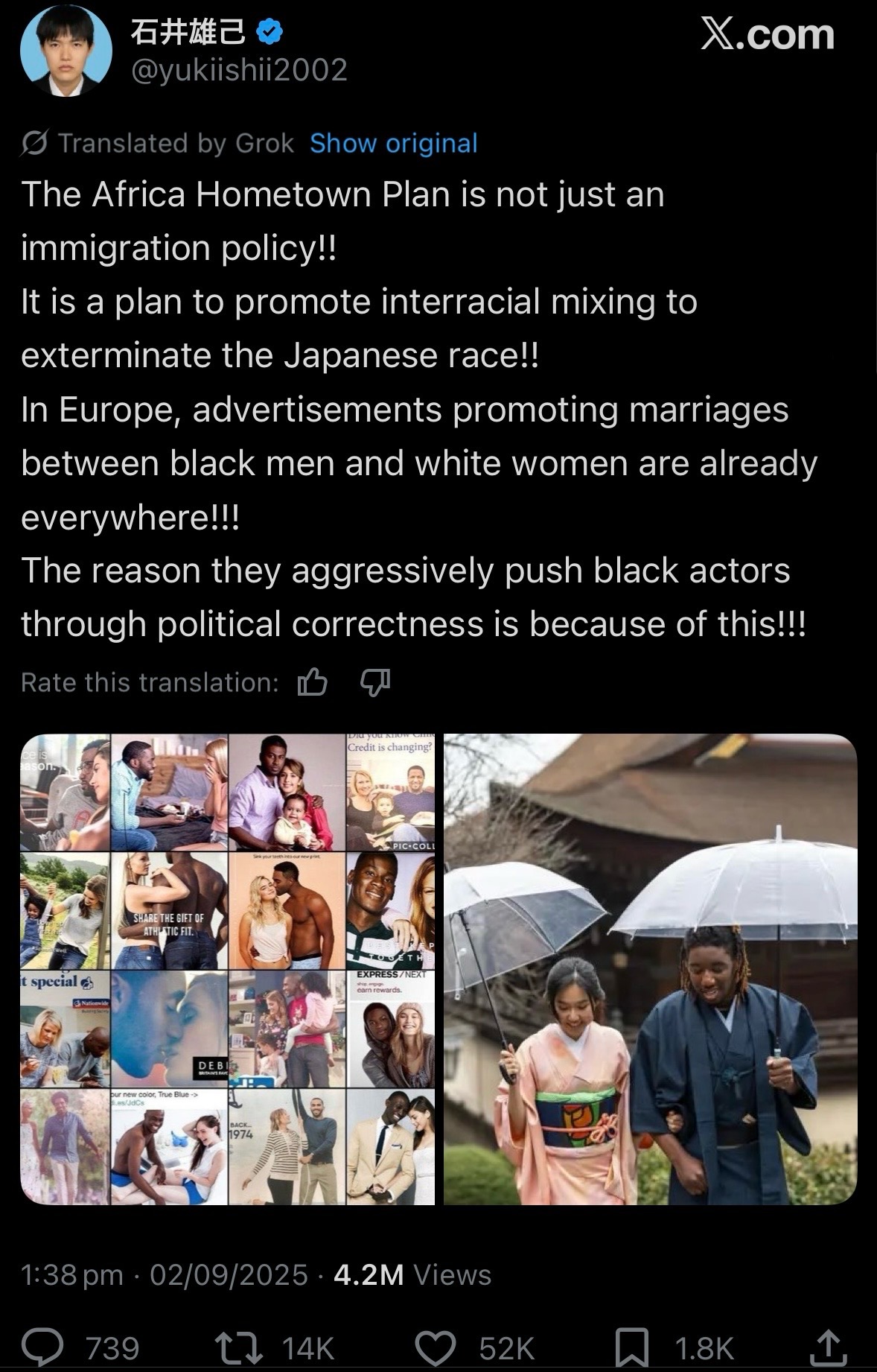
Task: Bookmark this post
Action: [x=632, y=1347]
